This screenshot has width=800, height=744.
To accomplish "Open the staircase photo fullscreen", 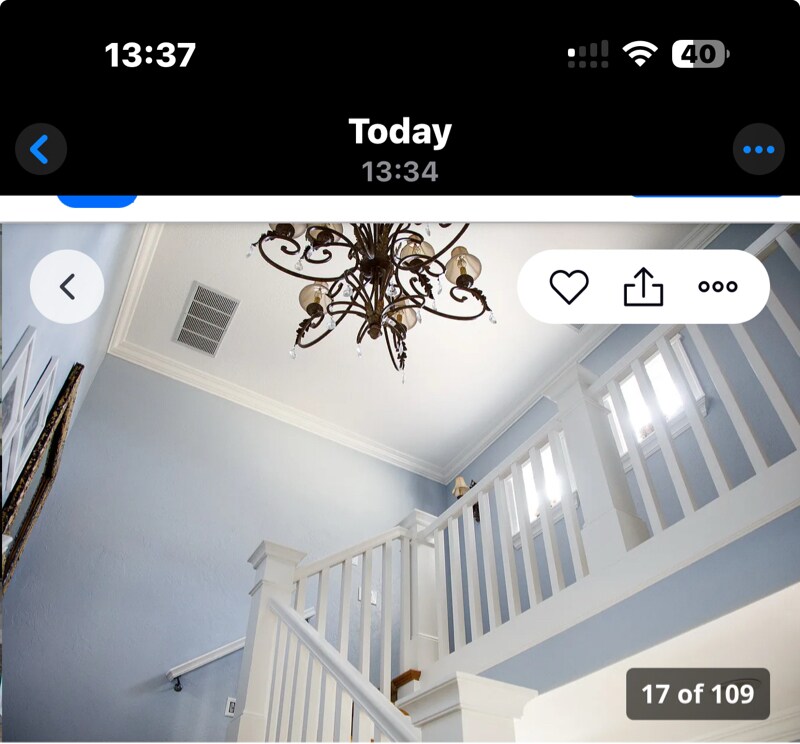I will tap(400, 482).
